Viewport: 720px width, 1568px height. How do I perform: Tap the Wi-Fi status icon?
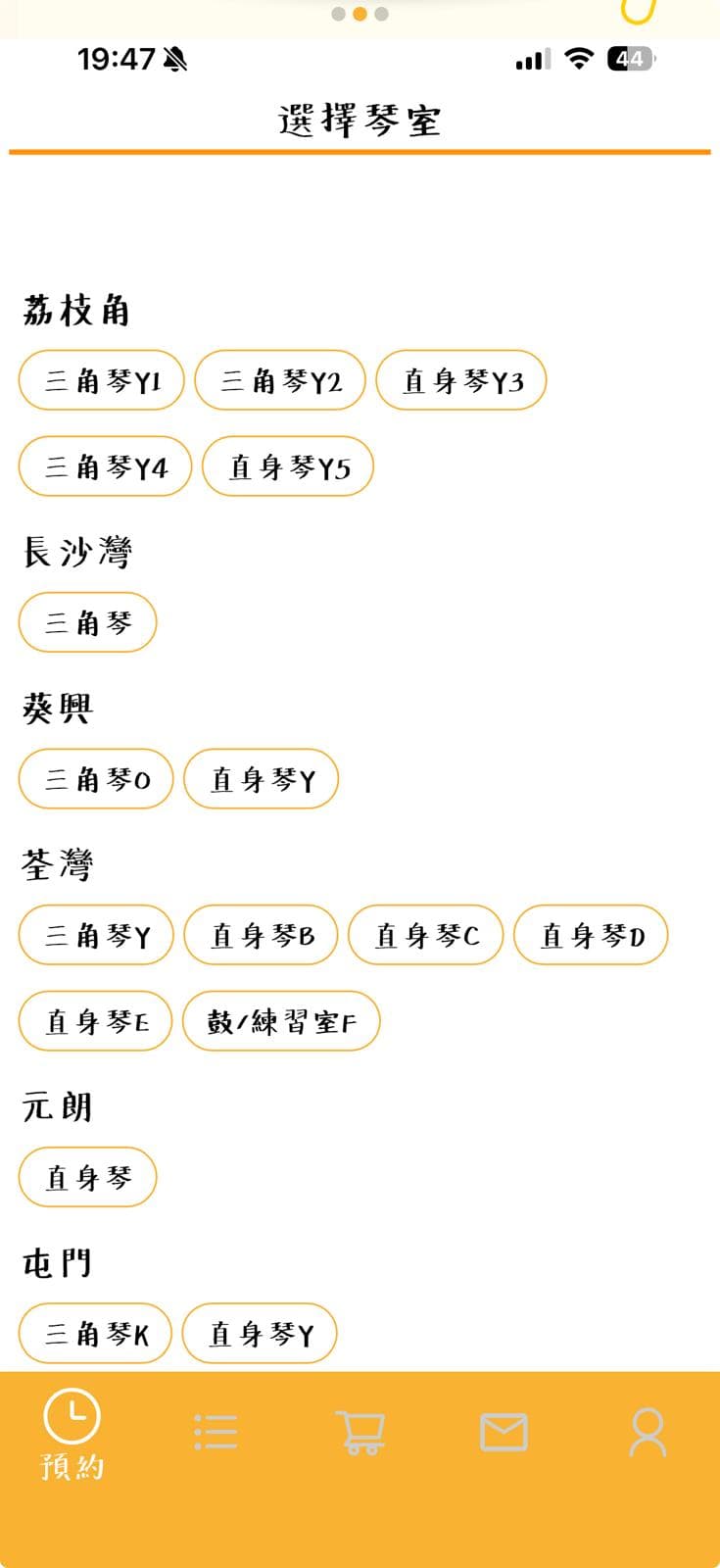point(577,59)
